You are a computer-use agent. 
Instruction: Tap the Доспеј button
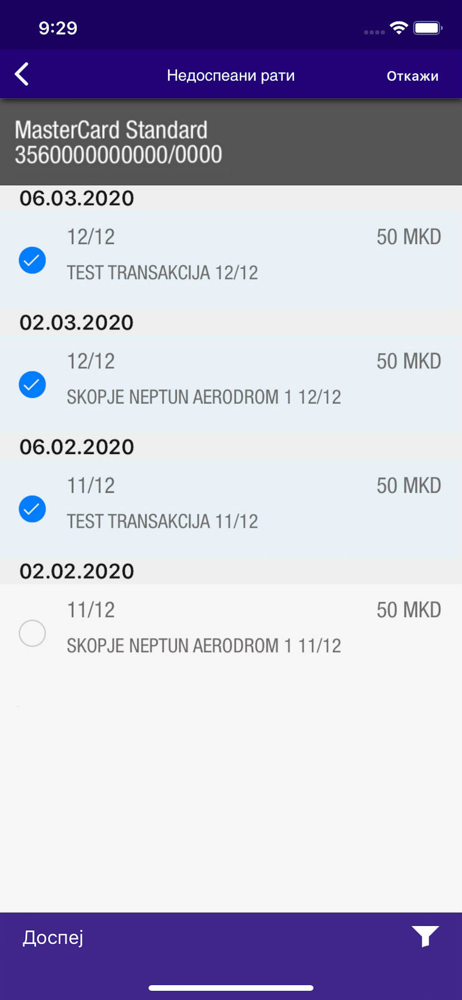tap(53, 938)
